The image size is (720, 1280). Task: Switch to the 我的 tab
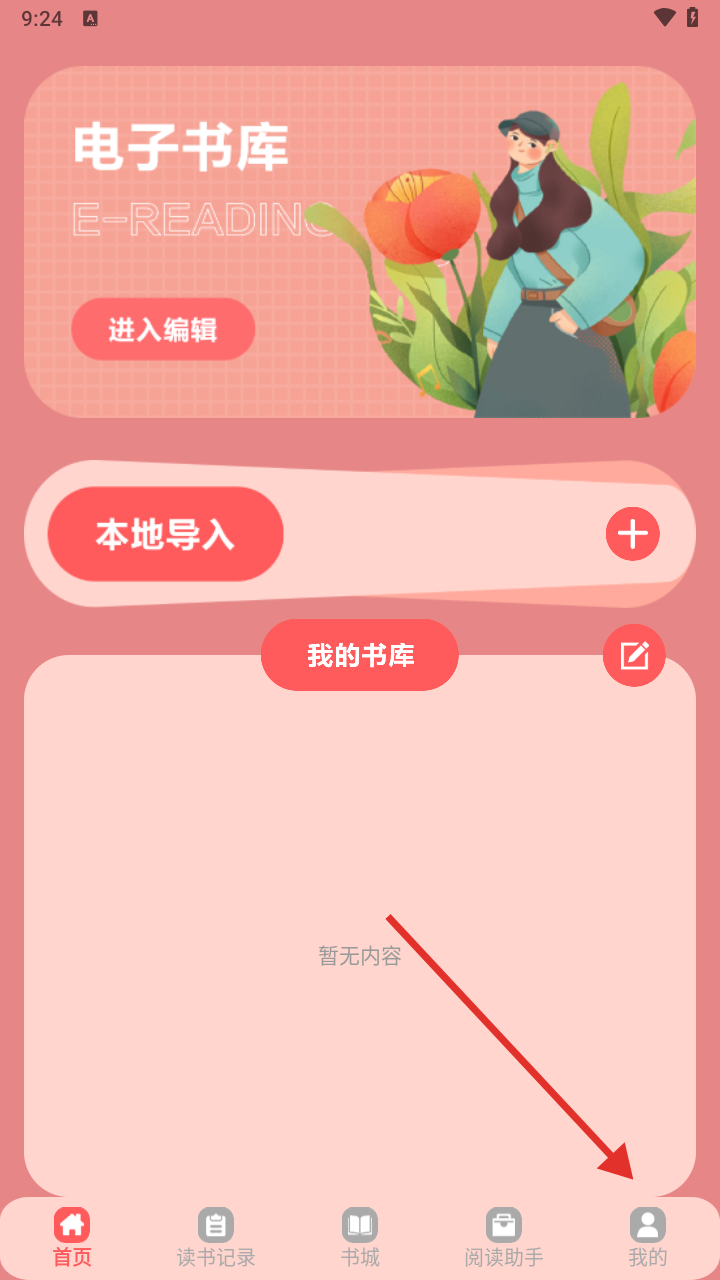pyautogui.click(x=648, y=1237)
